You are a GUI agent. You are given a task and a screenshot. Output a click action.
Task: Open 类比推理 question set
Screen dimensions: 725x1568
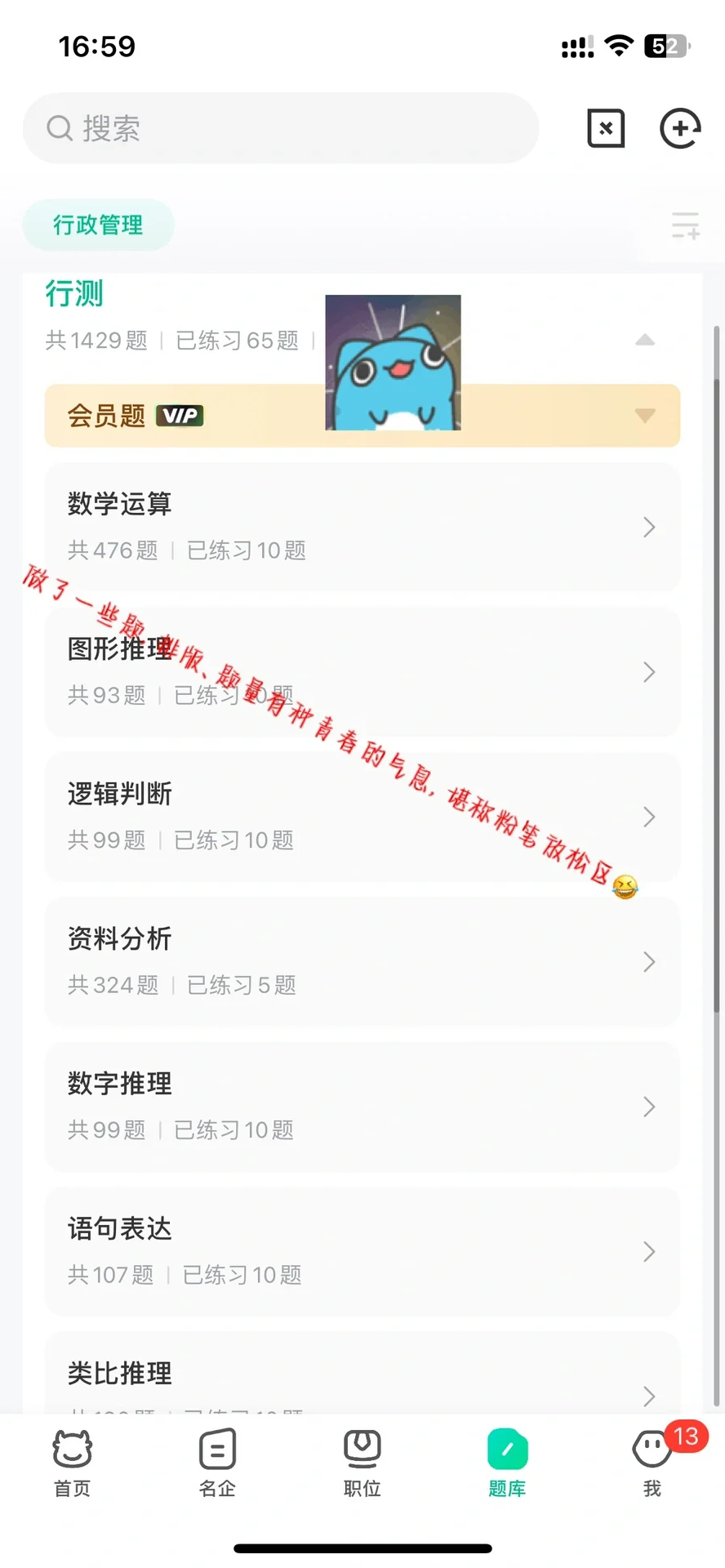[x=362, y=1374]
